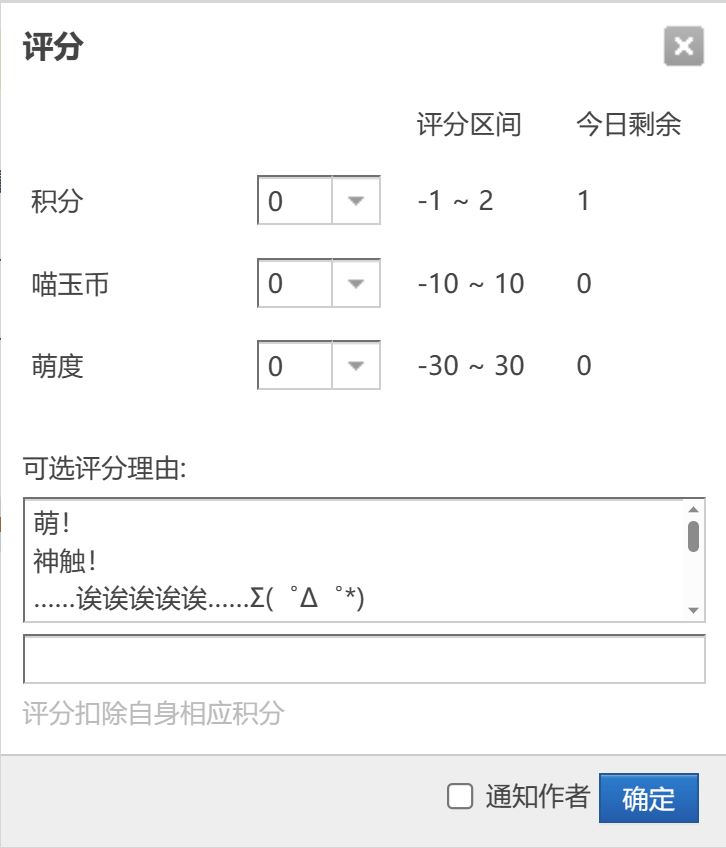The image size is (726, 848).
Task: Expand the 喵玉币 score dropdown
Action: pos(356,284)
